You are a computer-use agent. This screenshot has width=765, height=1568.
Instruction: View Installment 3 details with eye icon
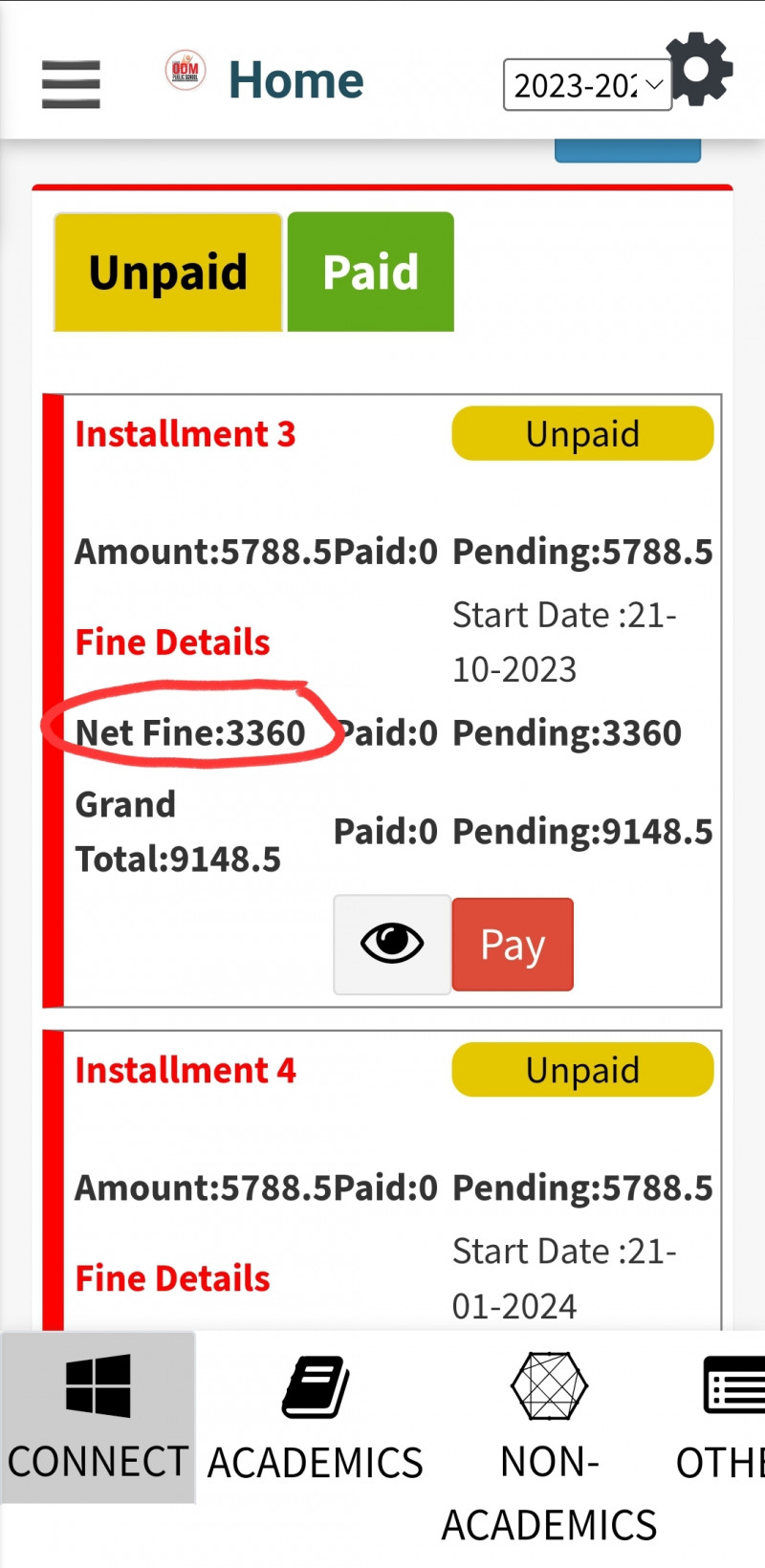coord(392,945)
